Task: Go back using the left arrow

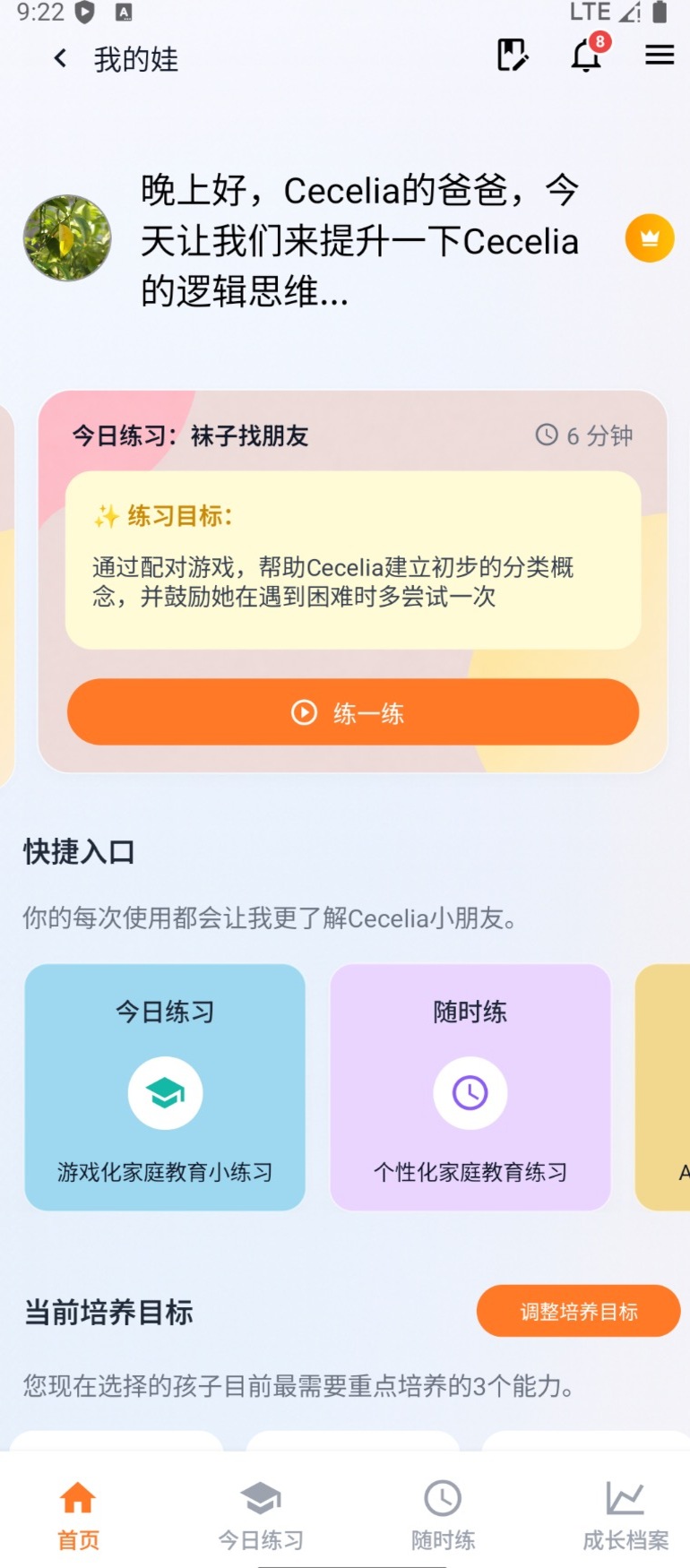Action: click(x=58, y=57)
